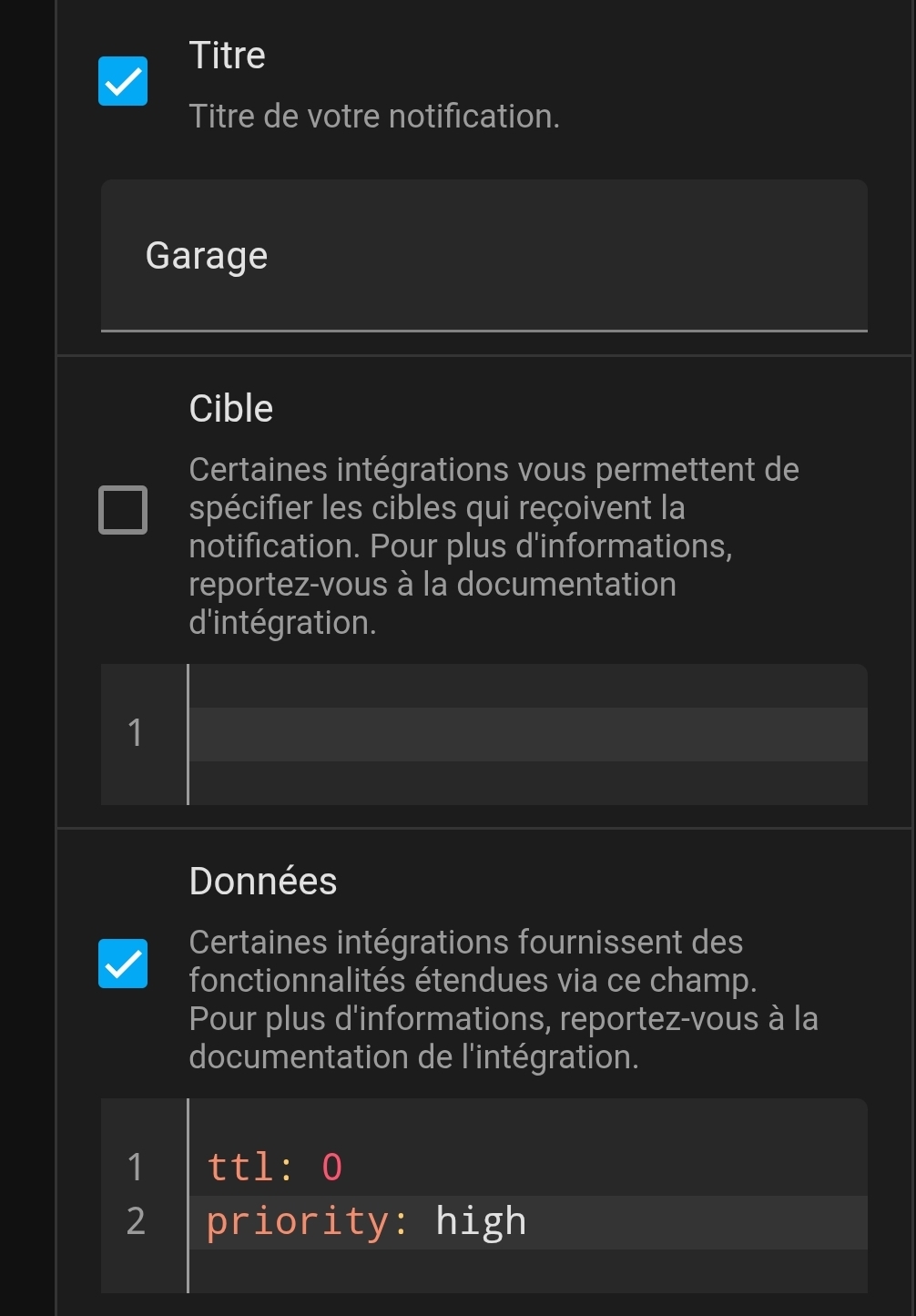Uncheck the Titre checkbox

tap(123, 81)
